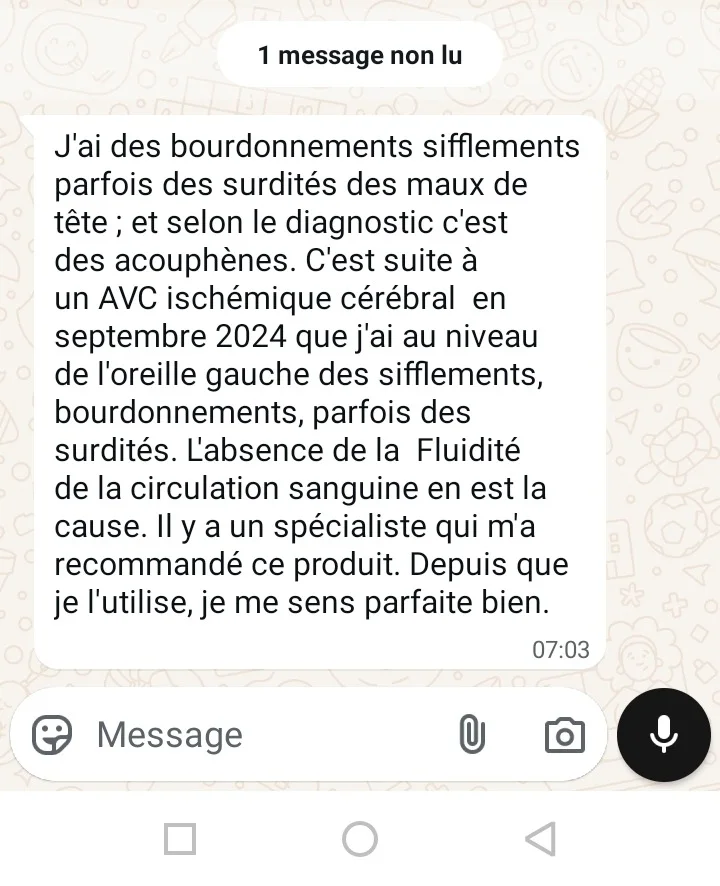Screen dimensions: 720x886
Task: Tap the Message text field
Action: pyautogui.click(x=260, y=735)
